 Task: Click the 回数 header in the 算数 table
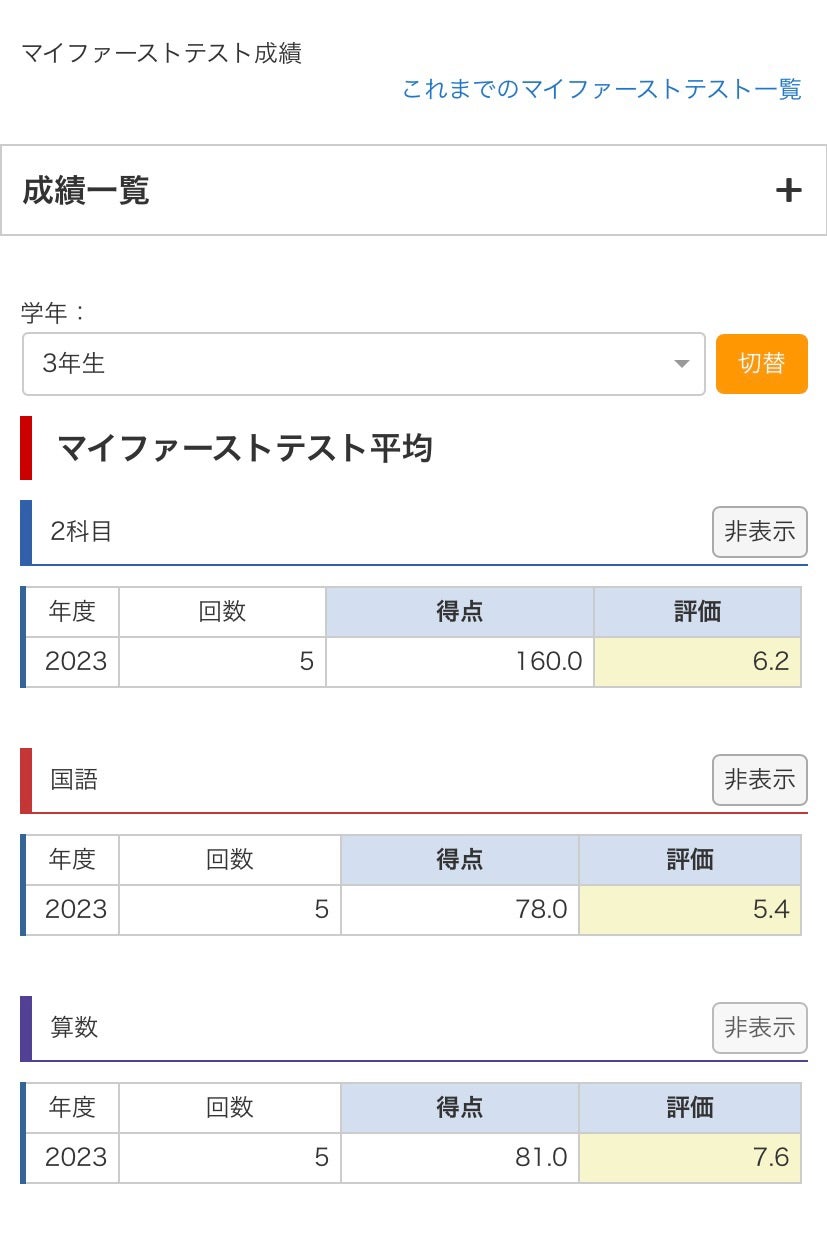[230, 1107]
